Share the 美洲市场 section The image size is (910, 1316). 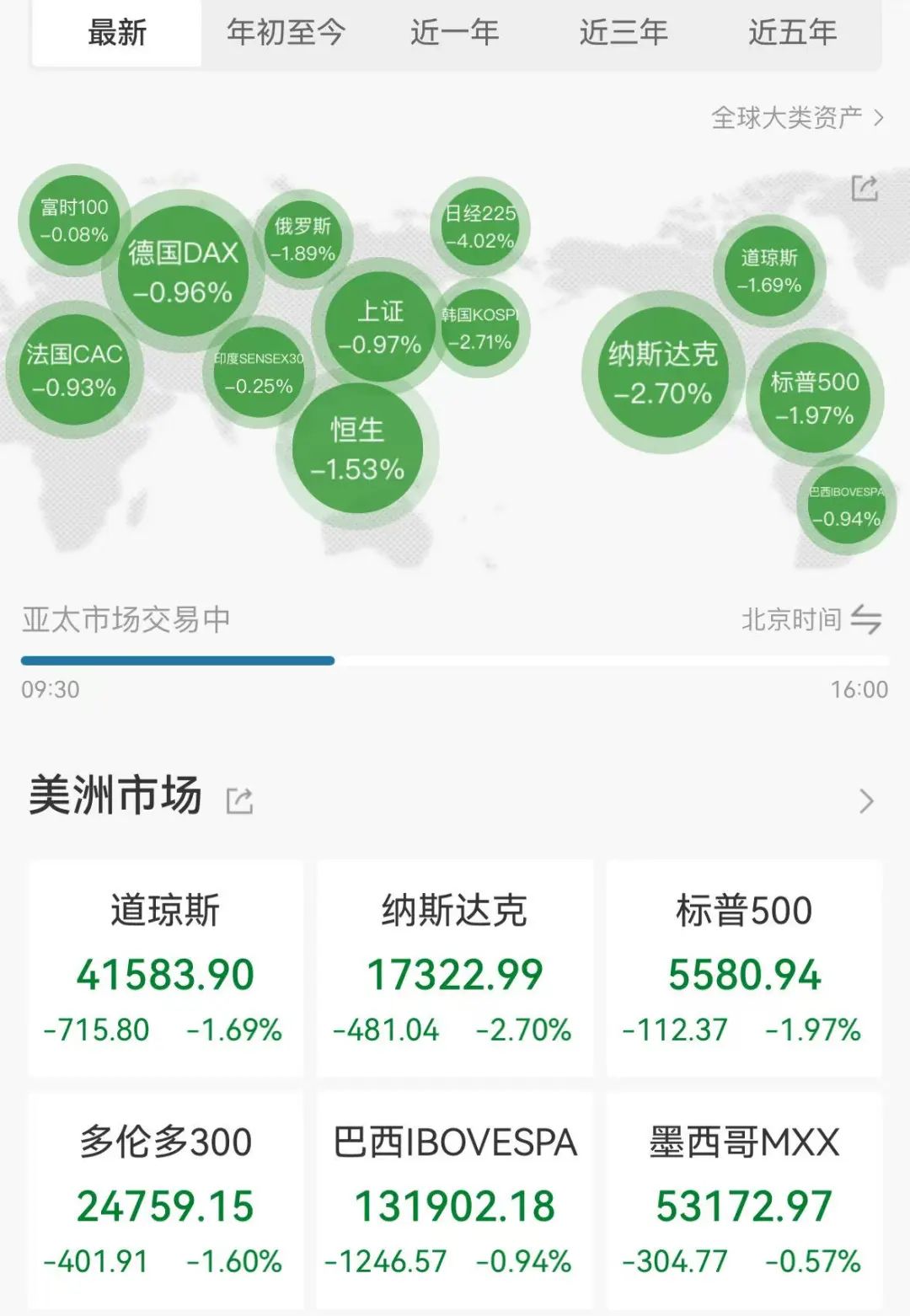(x=239, y=800)
